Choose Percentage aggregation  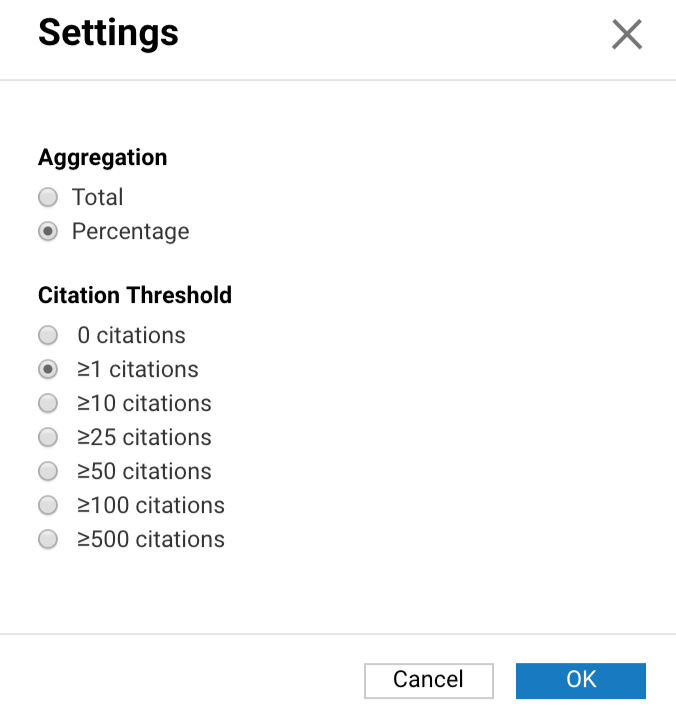[48, 231]
